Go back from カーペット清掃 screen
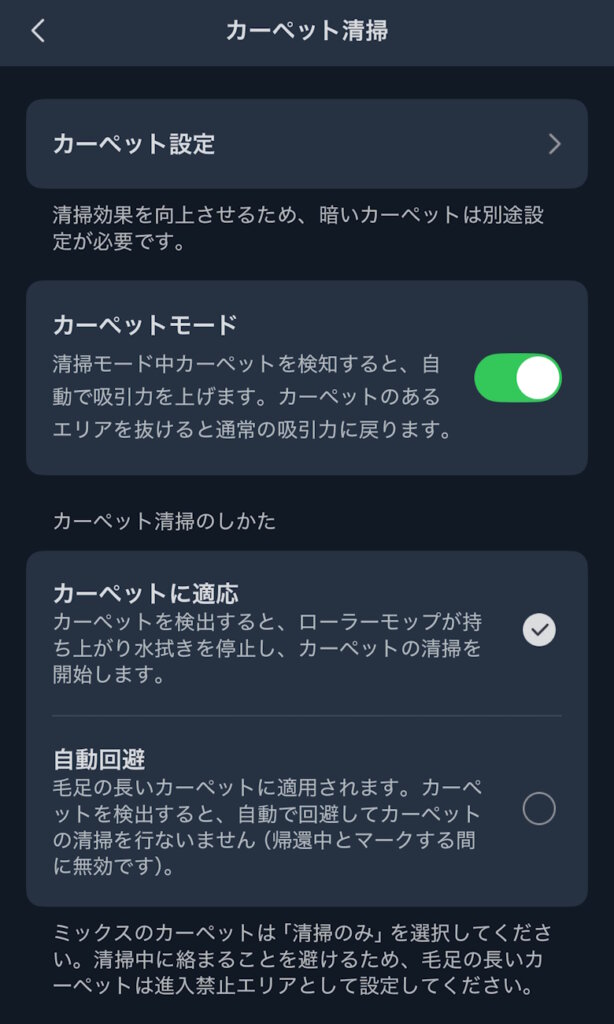The width and height of the screenshot is (614, 1024). [38, 31]
